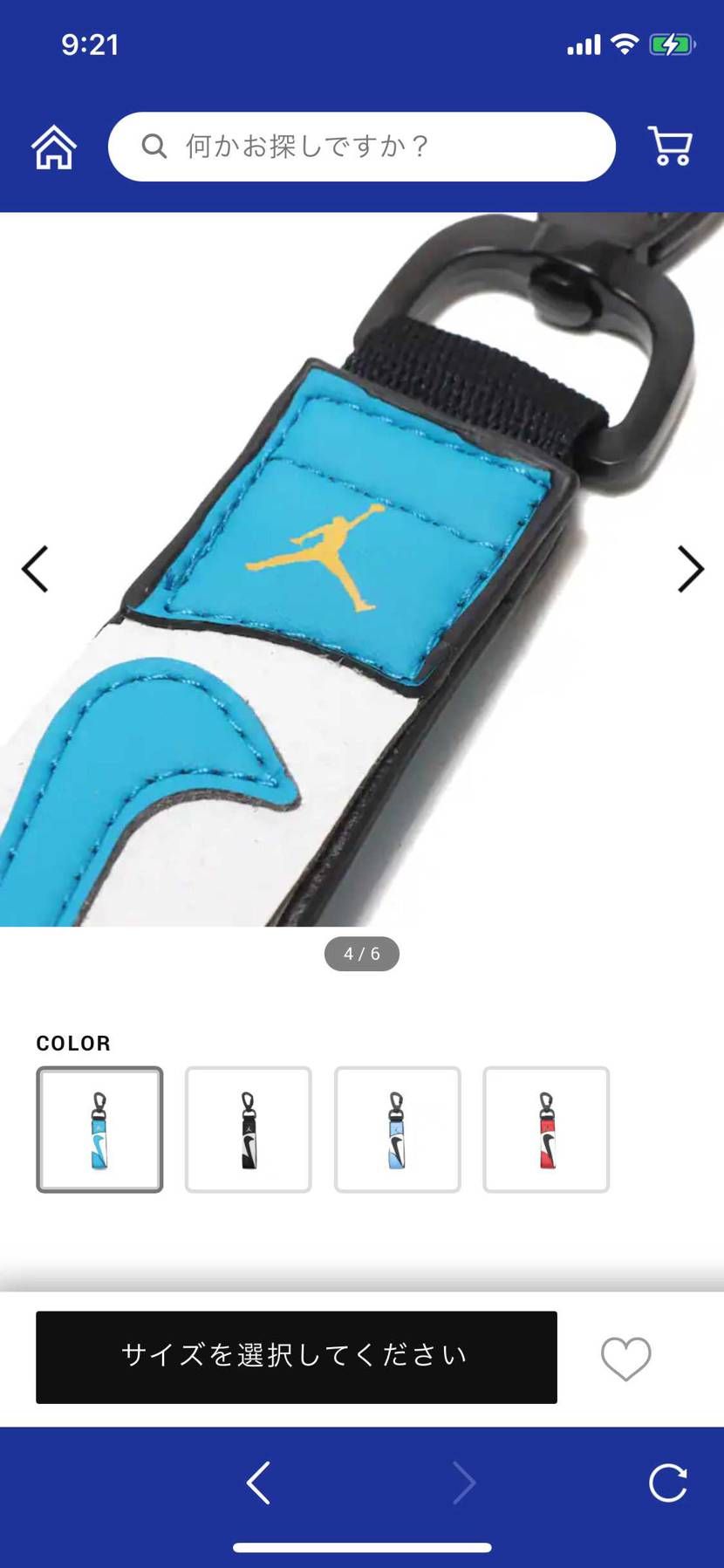Viewport: 724px width, 1568px height.
Task: Show the next product photo with the right chevron
Action: [690, 568]
